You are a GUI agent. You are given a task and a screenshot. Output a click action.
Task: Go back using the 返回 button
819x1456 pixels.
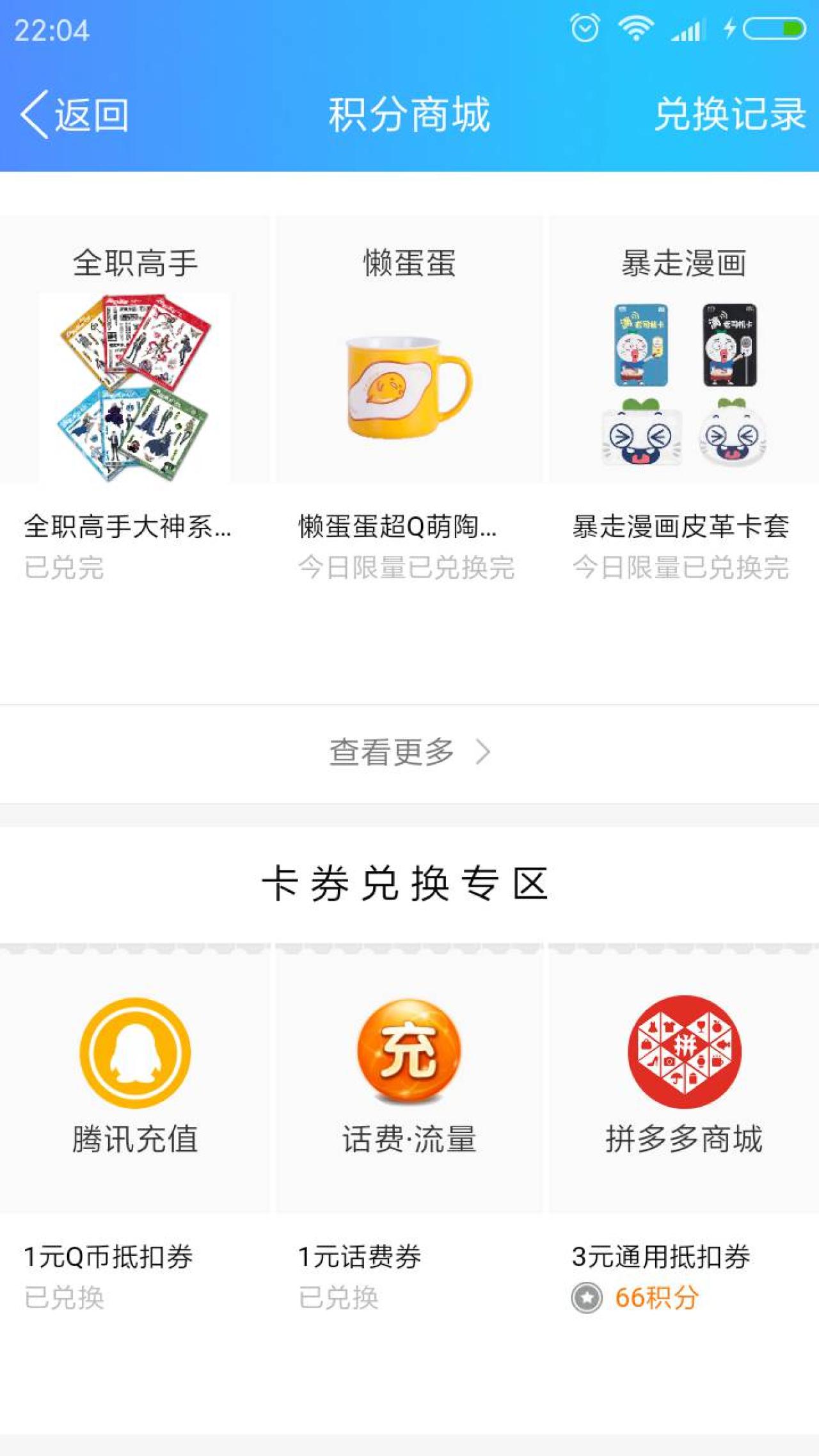click(76, 115)
